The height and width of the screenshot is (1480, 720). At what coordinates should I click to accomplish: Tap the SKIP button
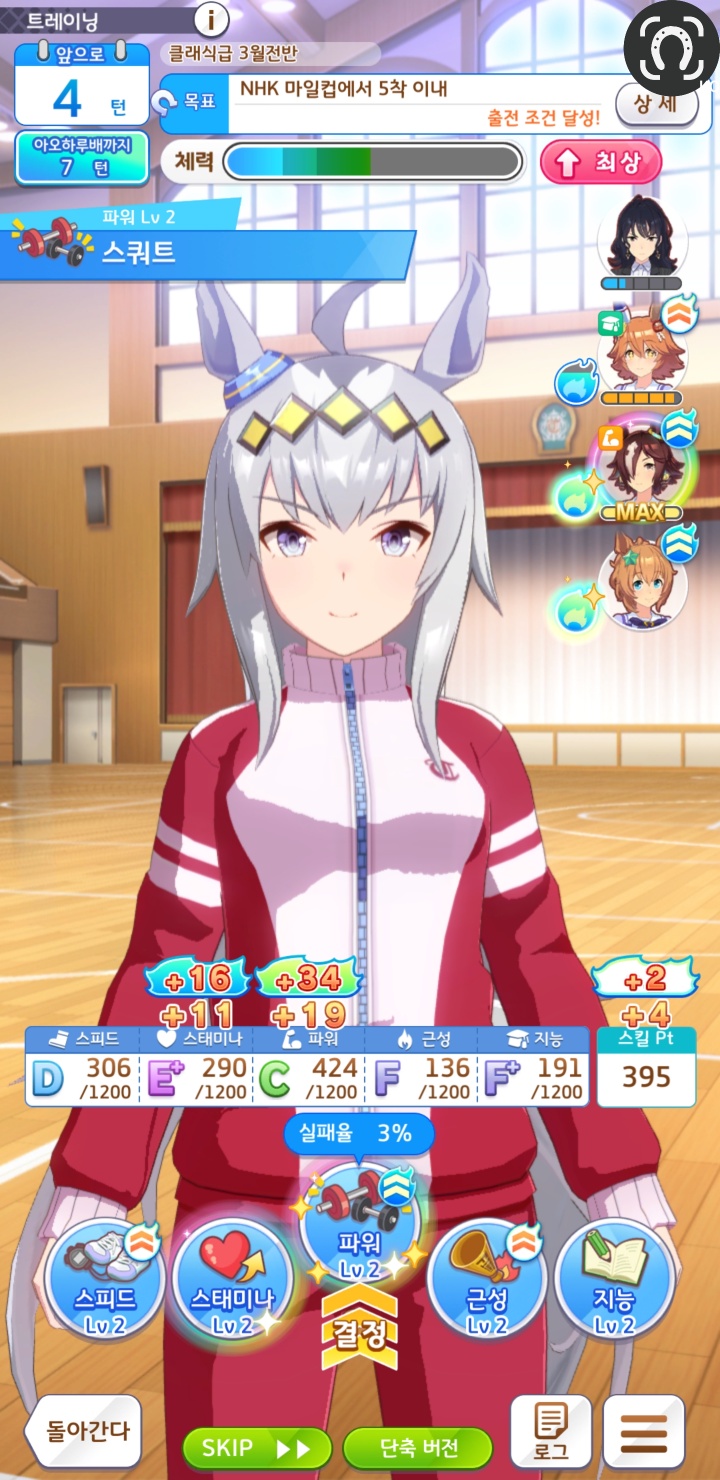pyautogui.click(x=257, y=1447)
